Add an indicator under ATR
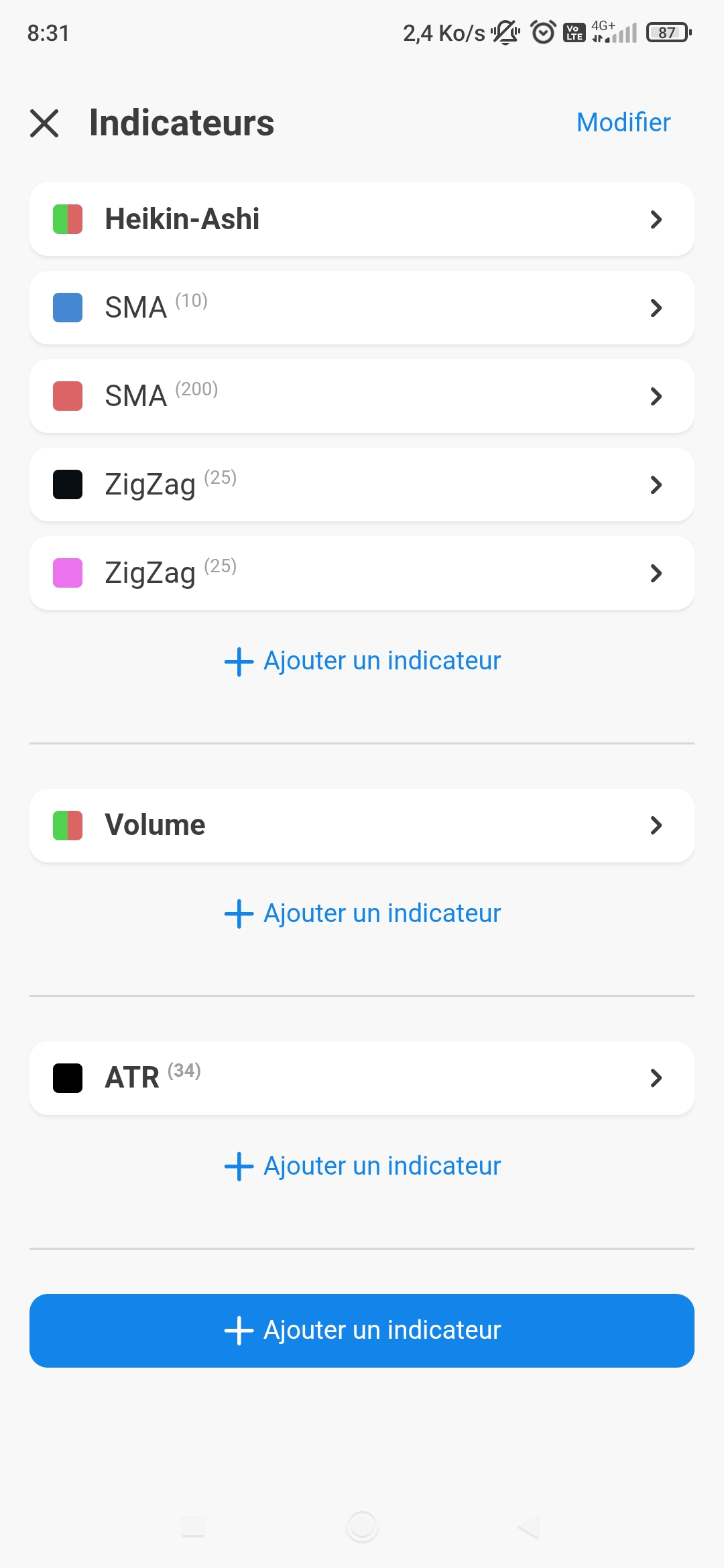The height and width of the screenshot is (1568, 724). point(362,1166)
